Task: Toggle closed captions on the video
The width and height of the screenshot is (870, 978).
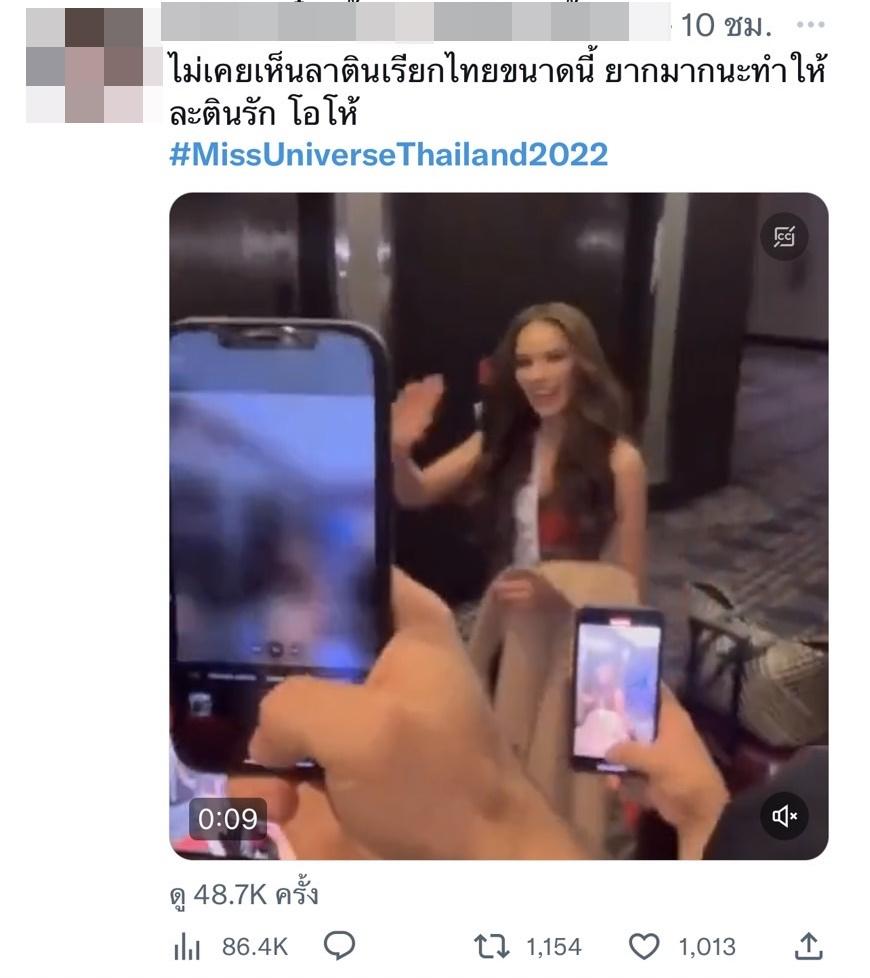Action: [x=784, y=237]
